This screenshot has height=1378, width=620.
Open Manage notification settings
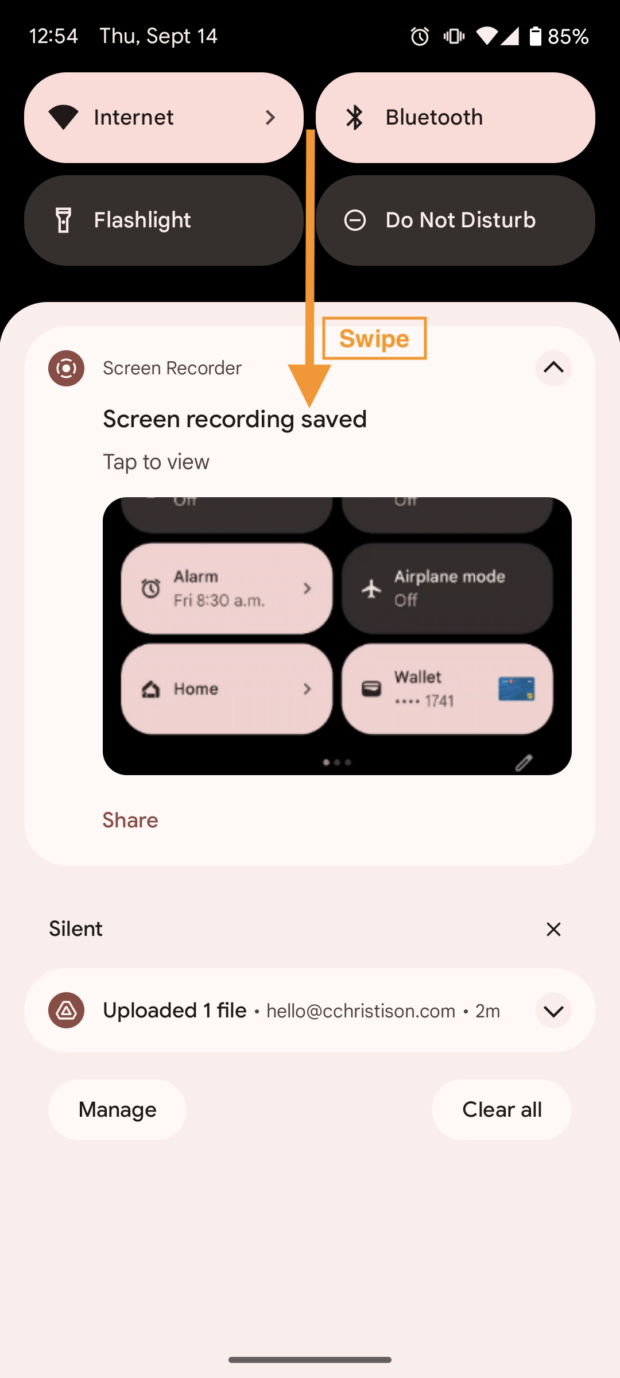click(x=117, y=1110)
